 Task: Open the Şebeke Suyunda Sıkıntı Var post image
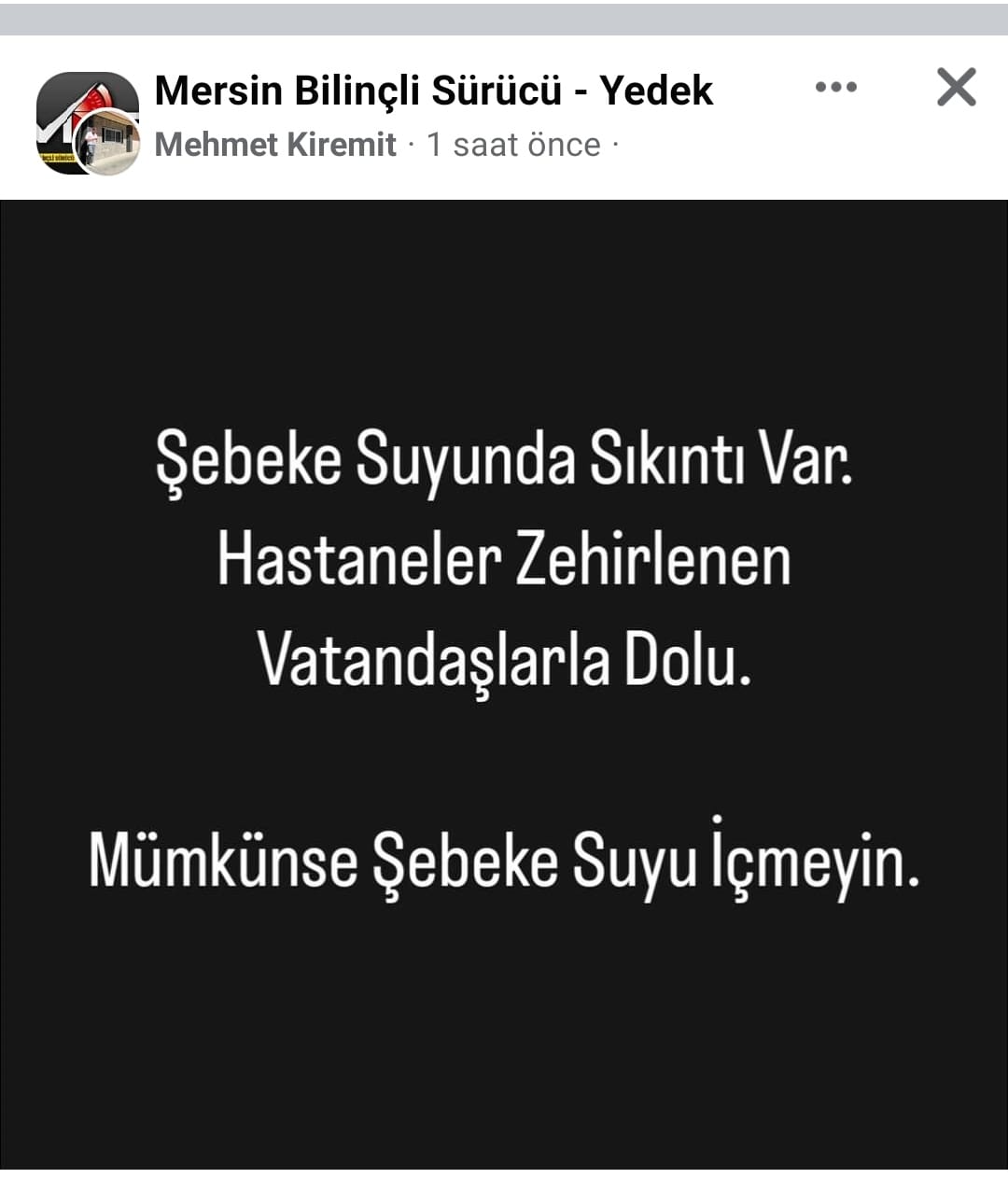tap(504, 683)
